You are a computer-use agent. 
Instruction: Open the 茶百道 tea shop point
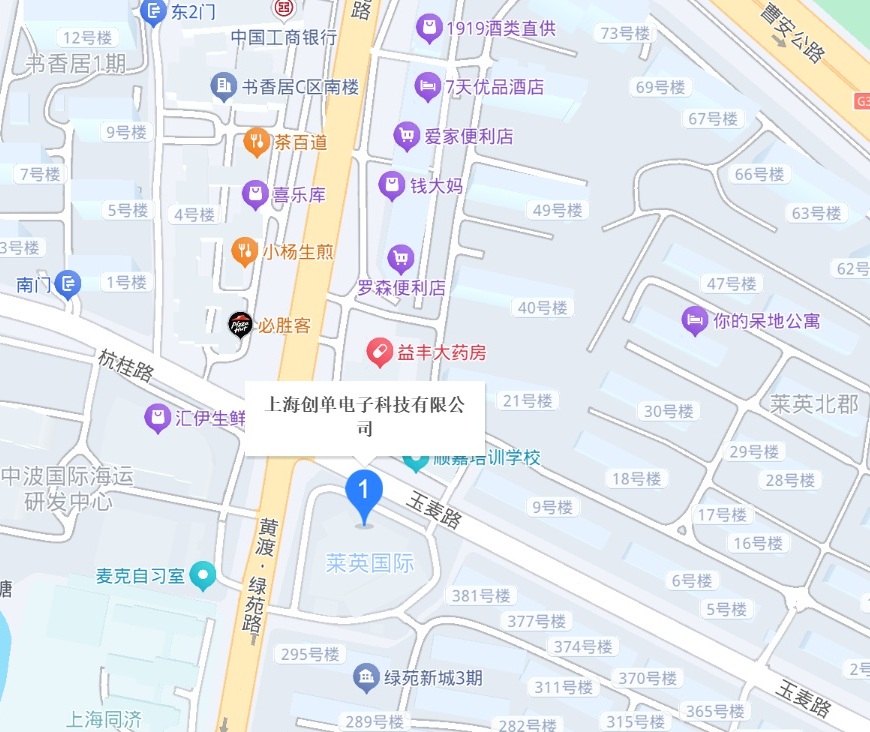(x=257, y=142)
